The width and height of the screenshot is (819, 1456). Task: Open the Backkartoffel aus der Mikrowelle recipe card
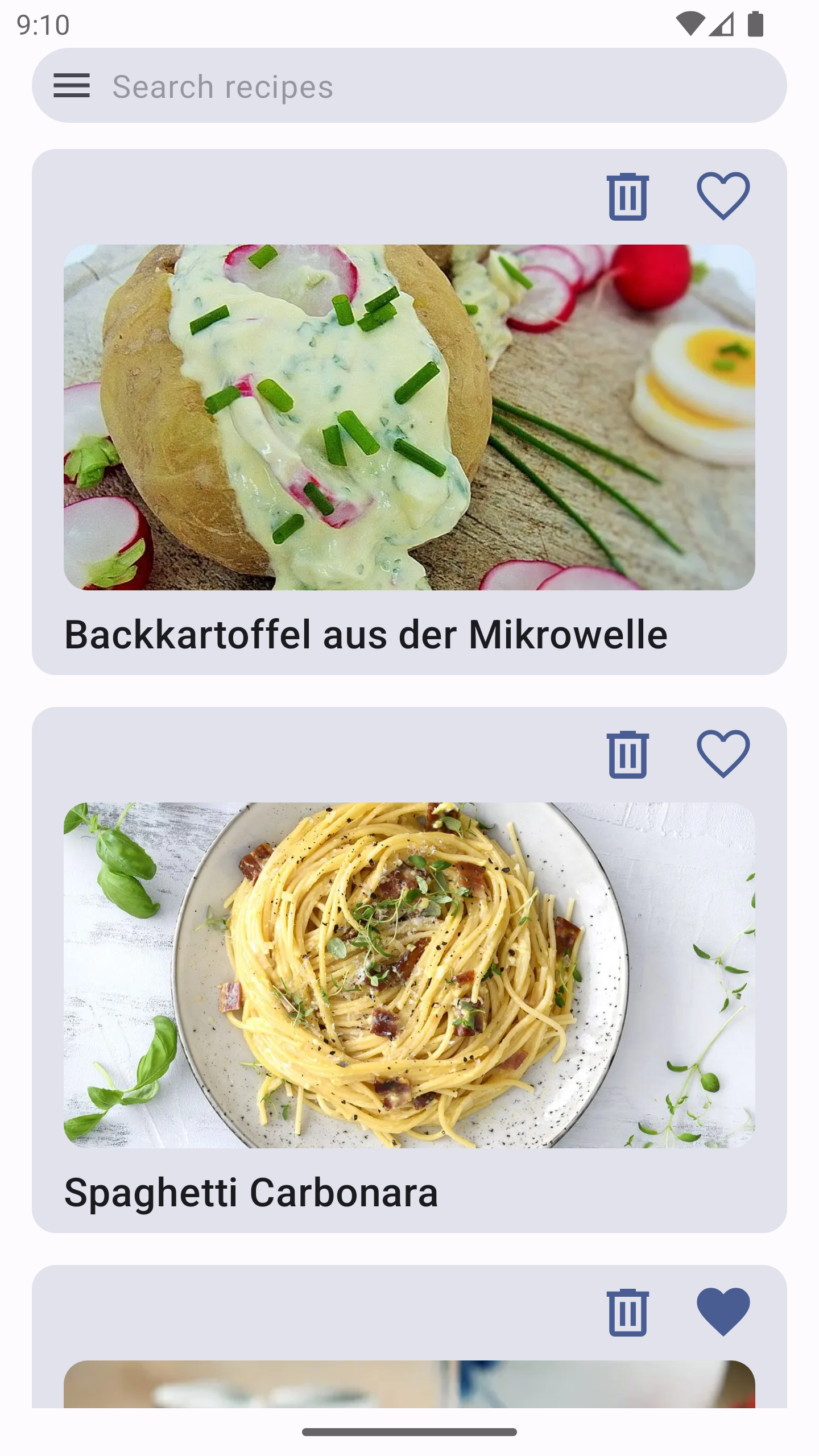409,417
